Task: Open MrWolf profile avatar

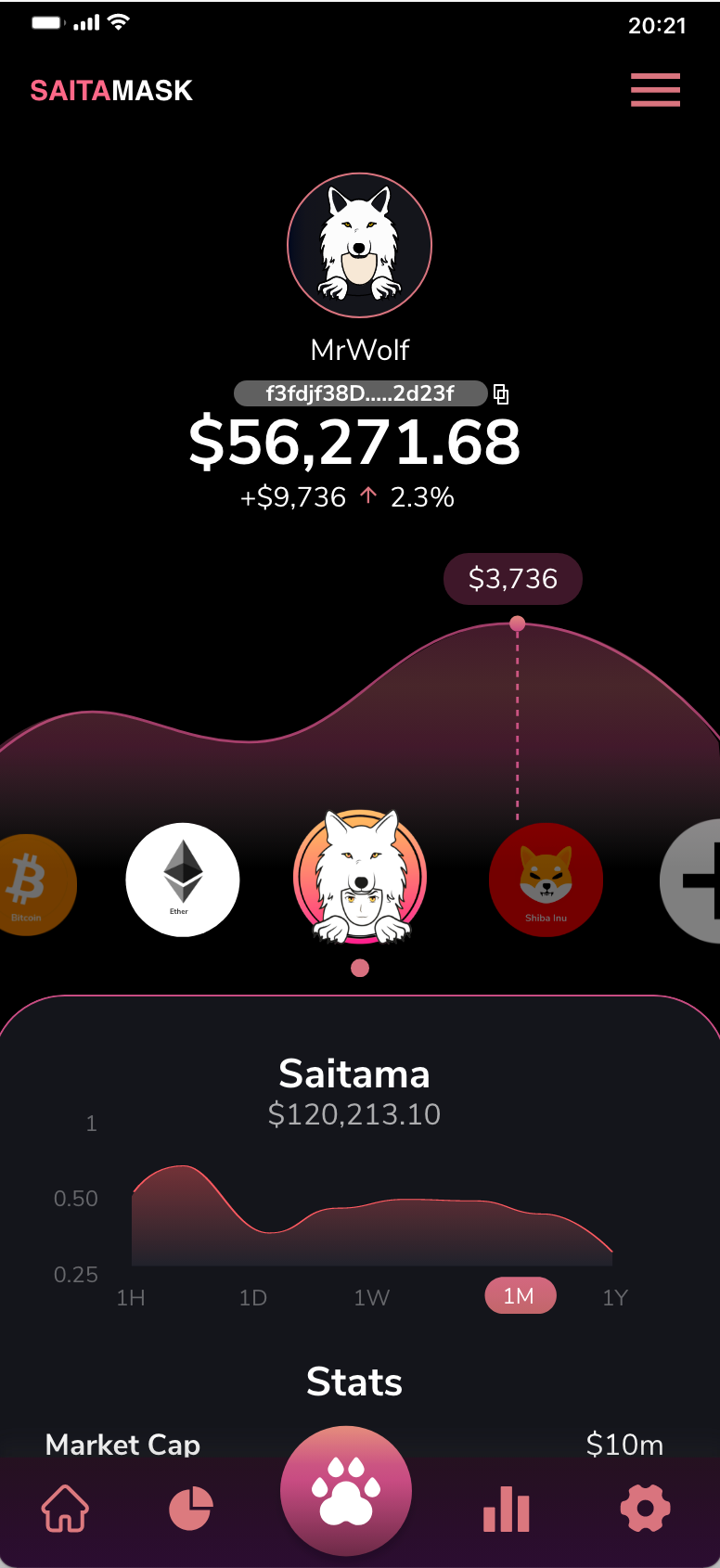Action: 359,246
